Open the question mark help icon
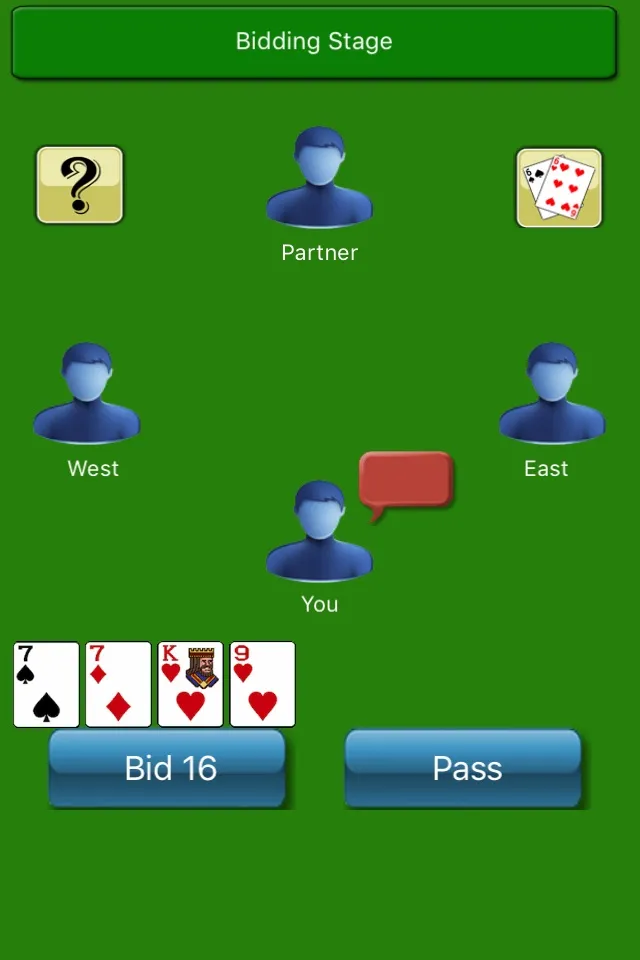The width and height of the screenshot is (640, 960). coord(80,185)
